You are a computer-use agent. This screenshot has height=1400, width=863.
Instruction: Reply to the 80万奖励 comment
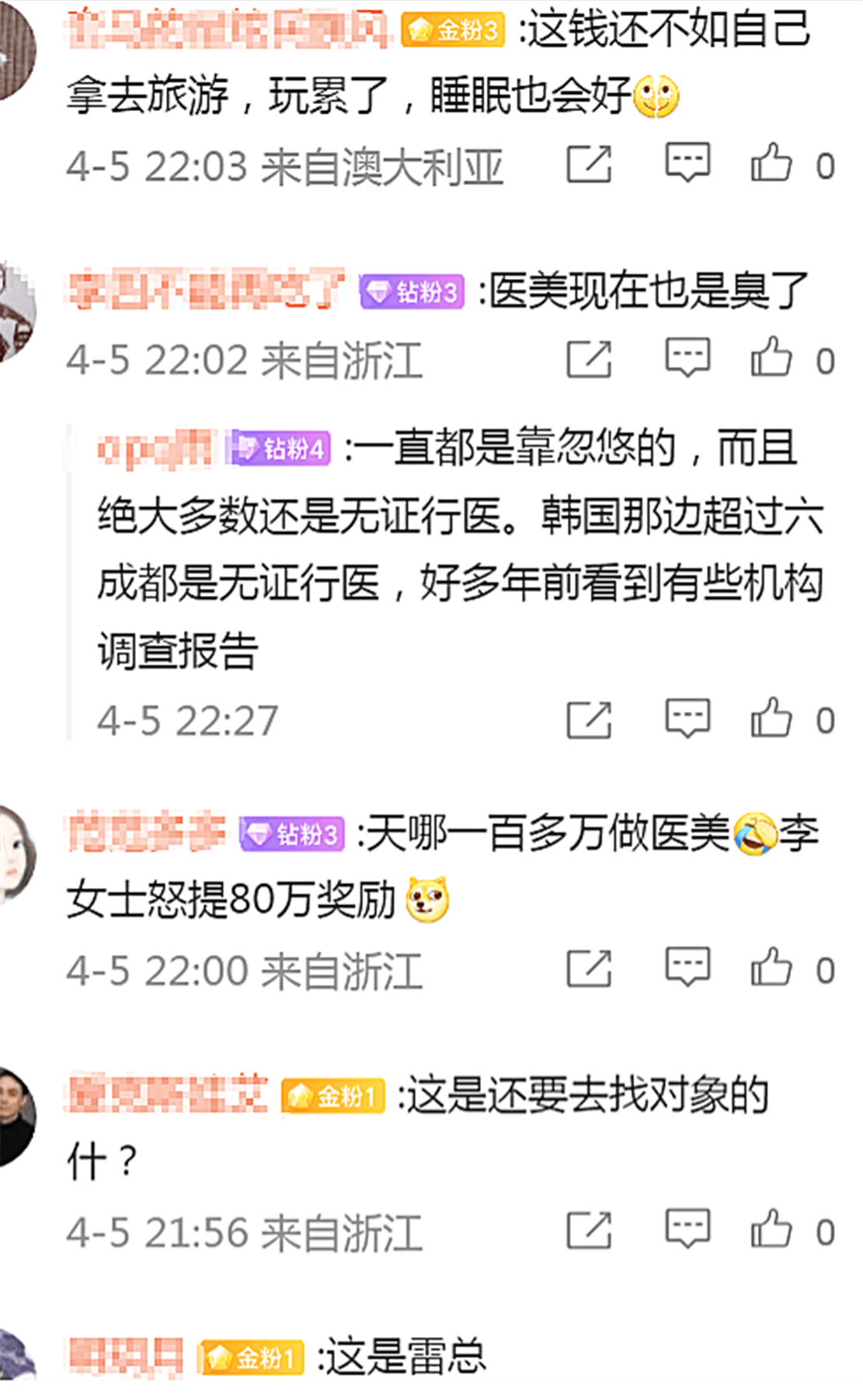(687, 968)
